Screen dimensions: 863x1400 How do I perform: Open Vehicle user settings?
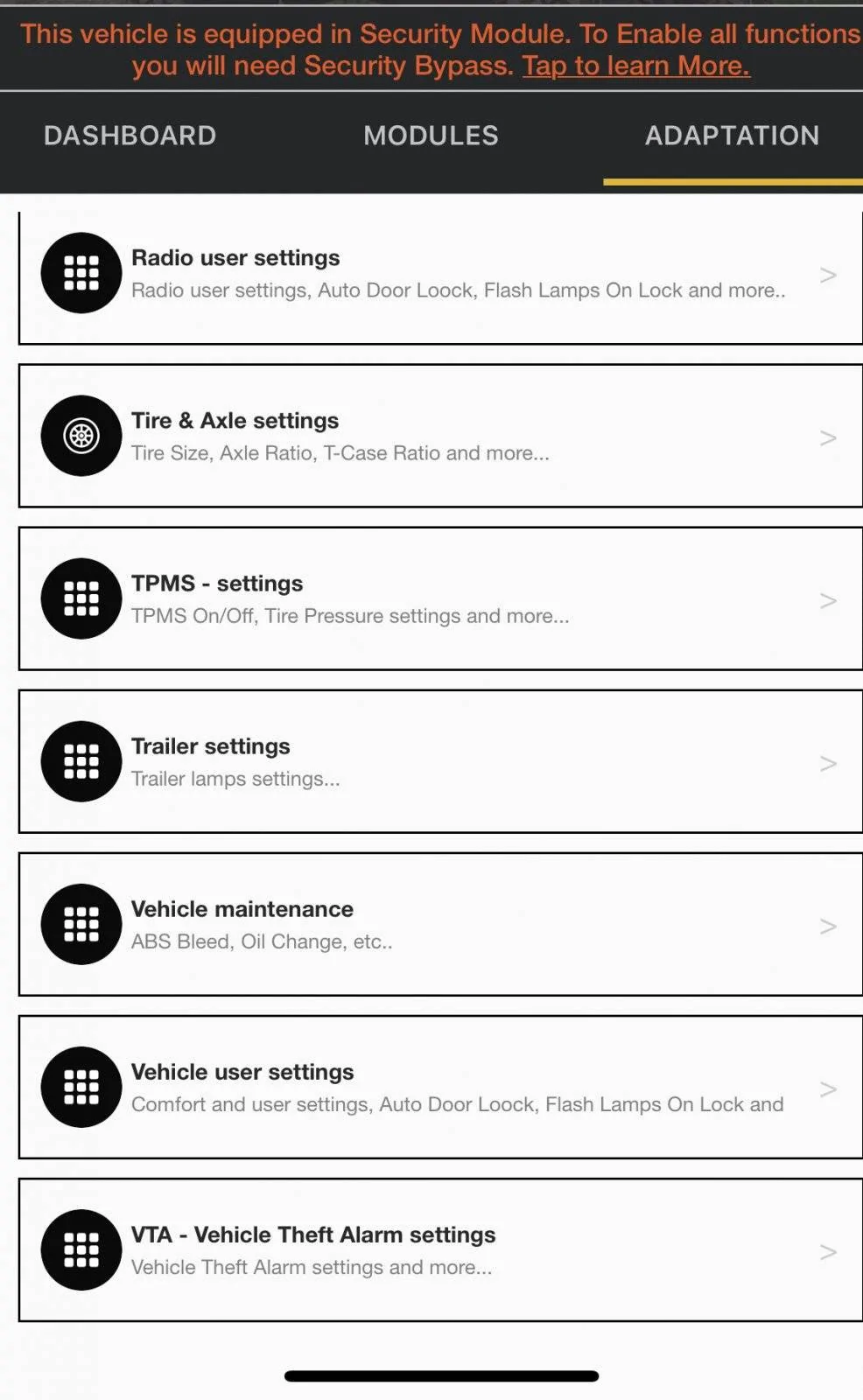pos(440,1087)
